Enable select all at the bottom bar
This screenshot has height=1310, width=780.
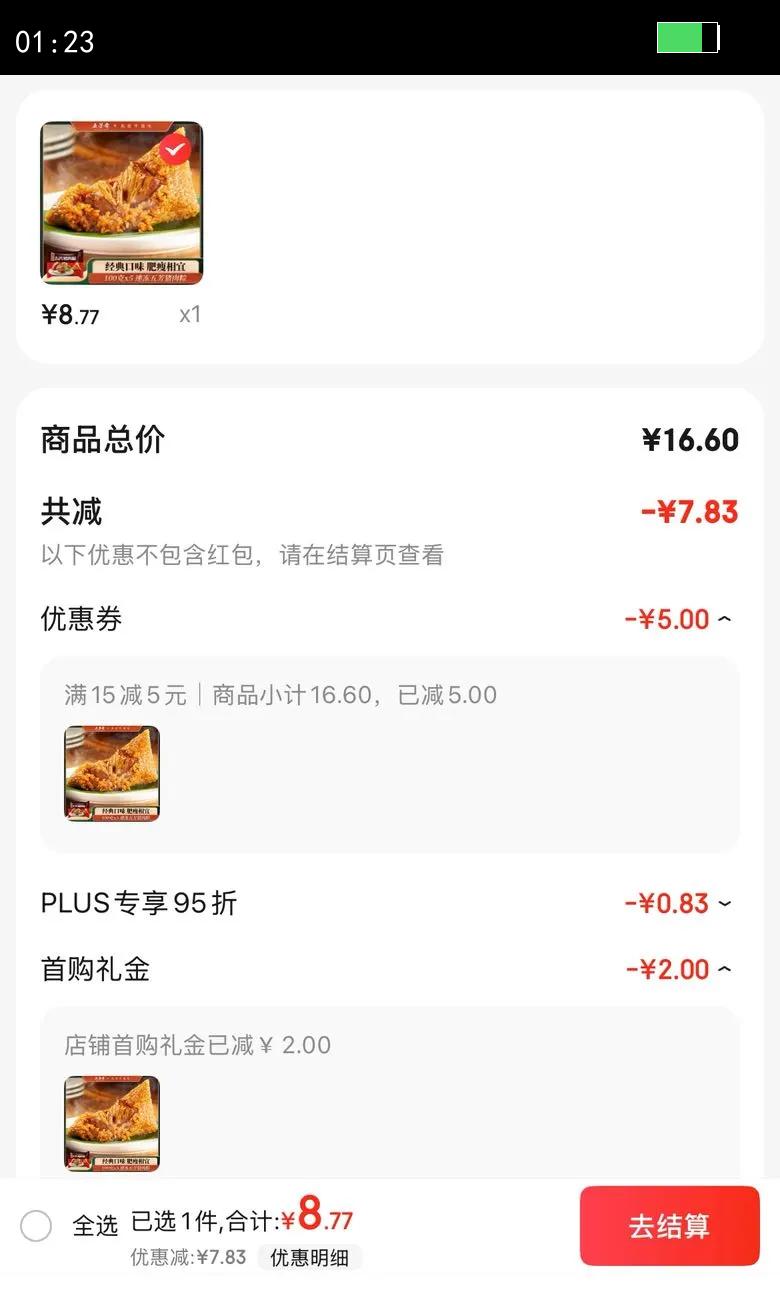click(x=36, y=1225)
